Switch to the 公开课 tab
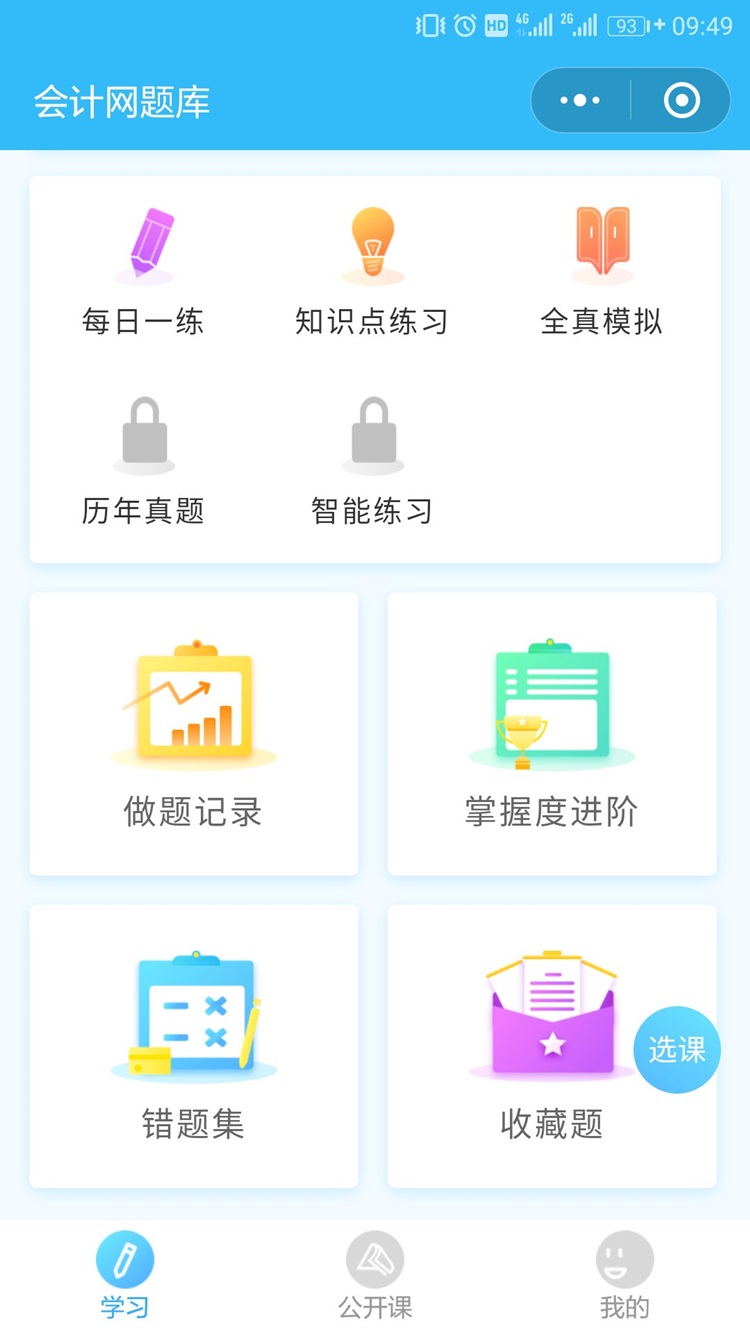 coord(375,1275)
